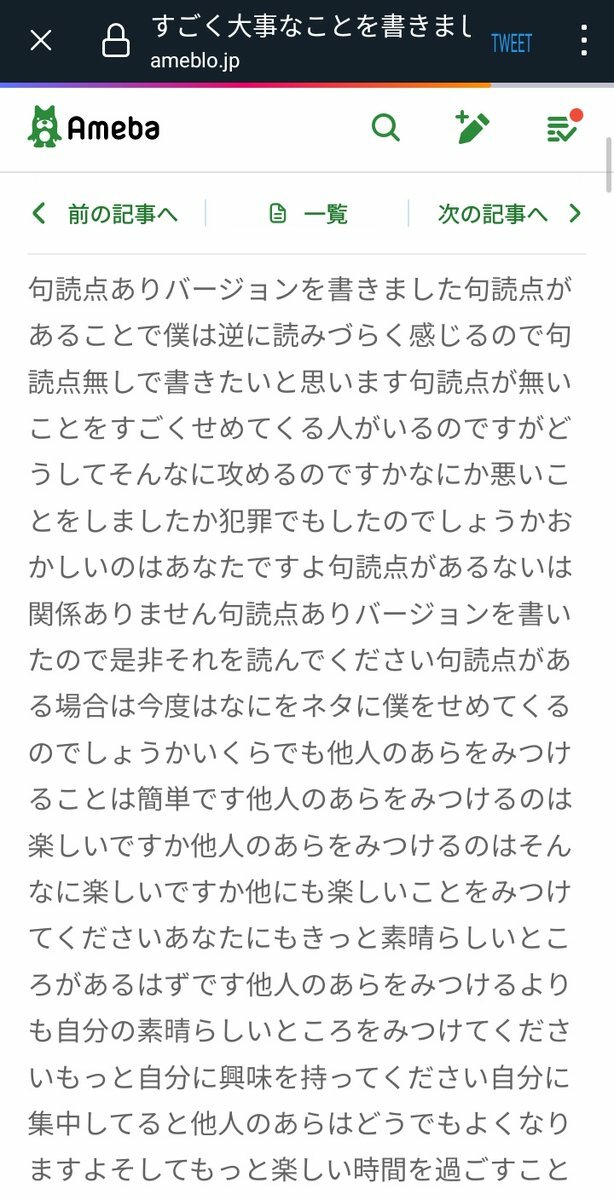Jump to 次の記事へ next article
This screenshot has height=1200, width=614.
click(509, 213)
